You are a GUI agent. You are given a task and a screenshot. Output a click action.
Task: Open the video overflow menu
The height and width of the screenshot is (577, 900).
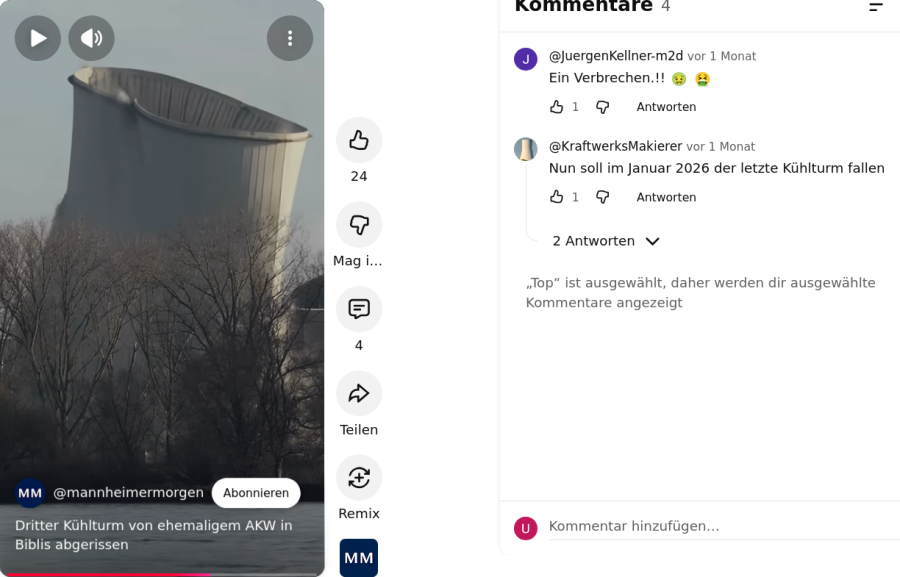(290, 38)
